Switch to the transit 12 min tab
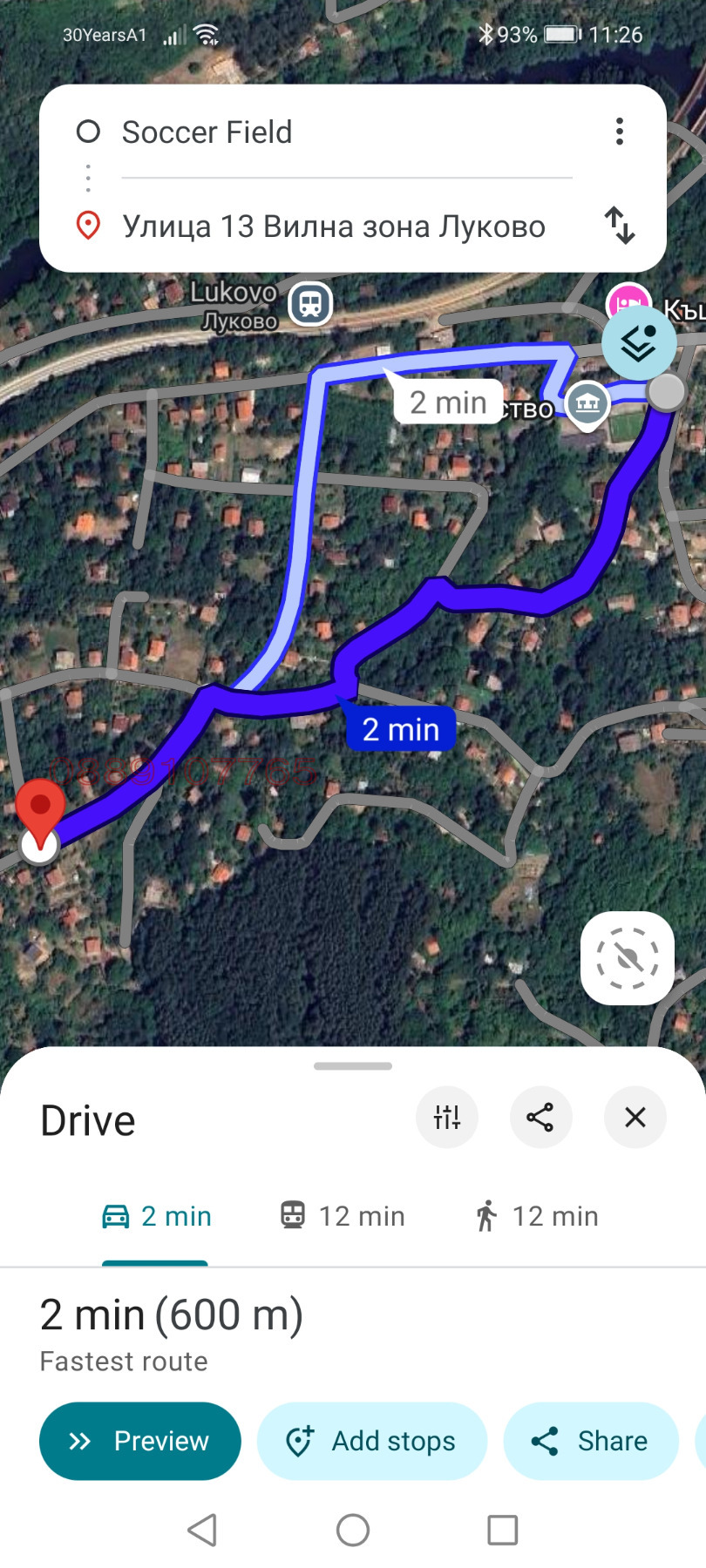The width and height of the screenshot is (706, 1568). pyautogui.click(x=340, y=1215)
